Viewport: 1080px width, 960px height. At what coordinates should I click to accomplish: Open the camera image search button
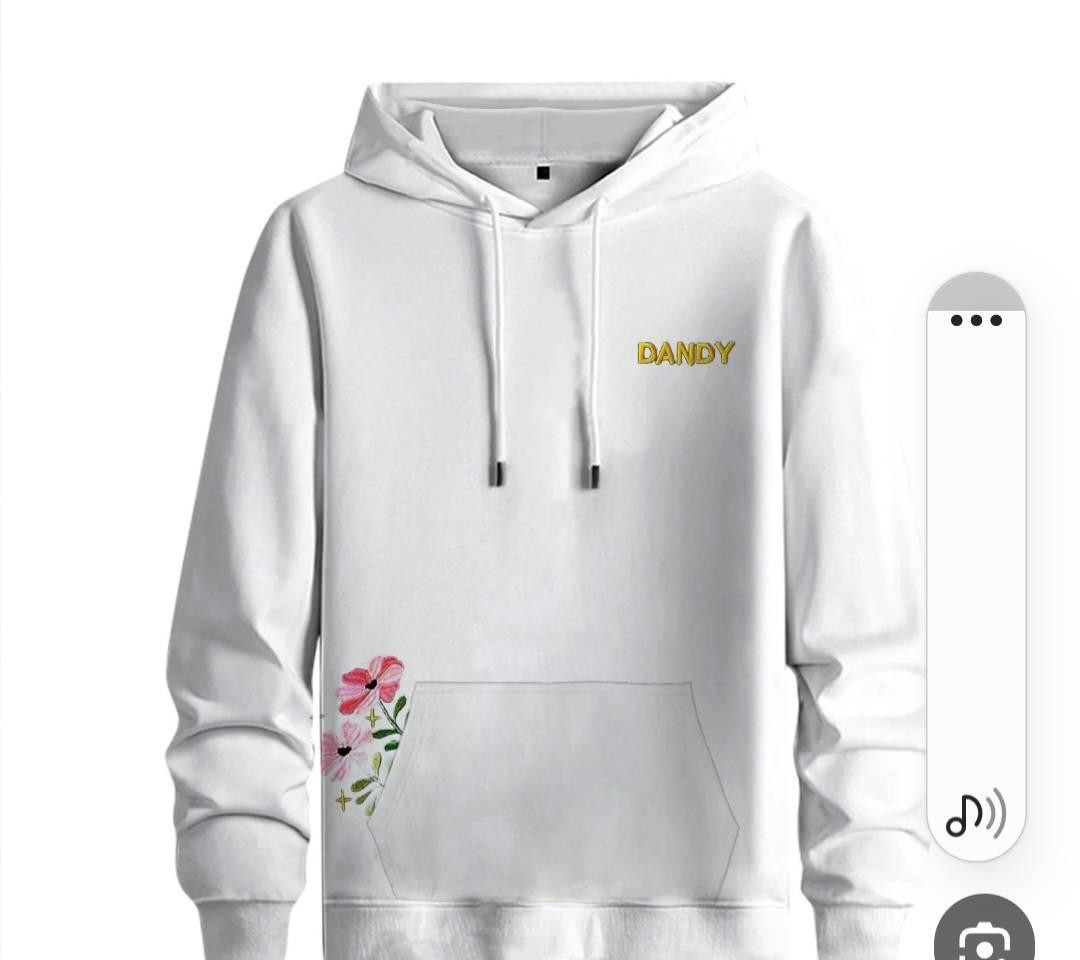coord(983,938)
